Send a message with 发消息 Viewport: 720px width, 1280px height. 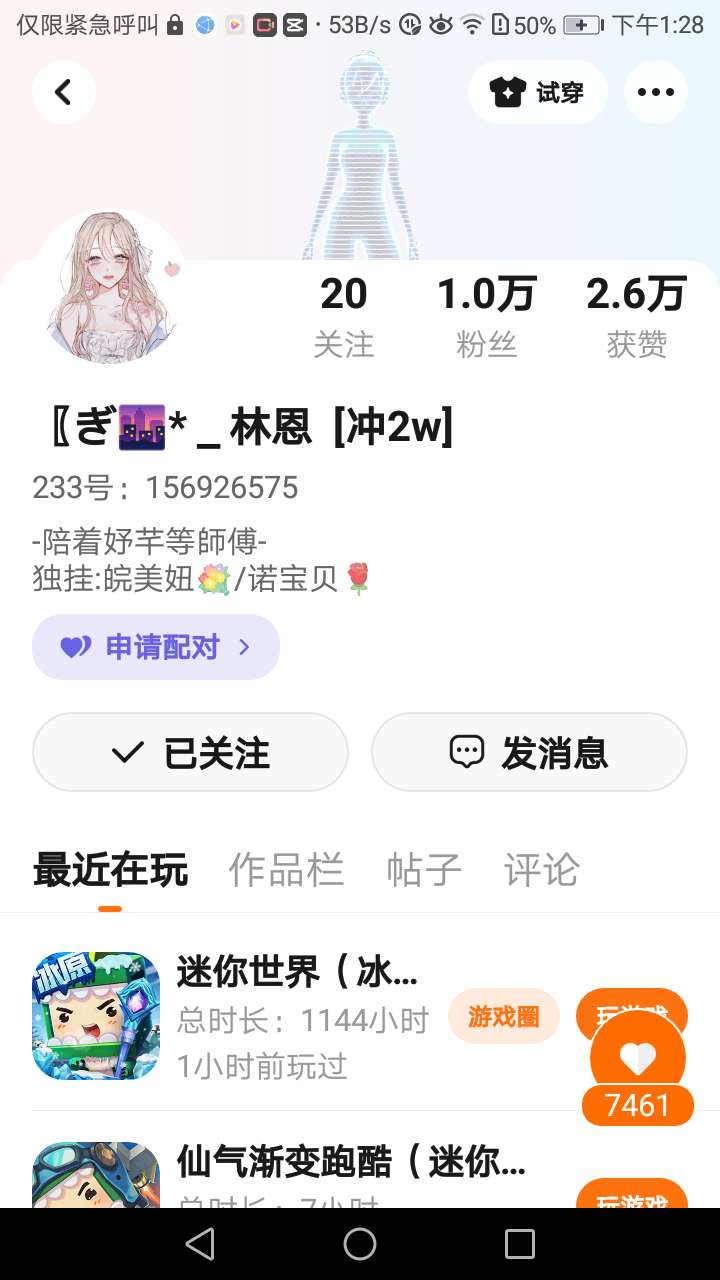coord(529,752)
